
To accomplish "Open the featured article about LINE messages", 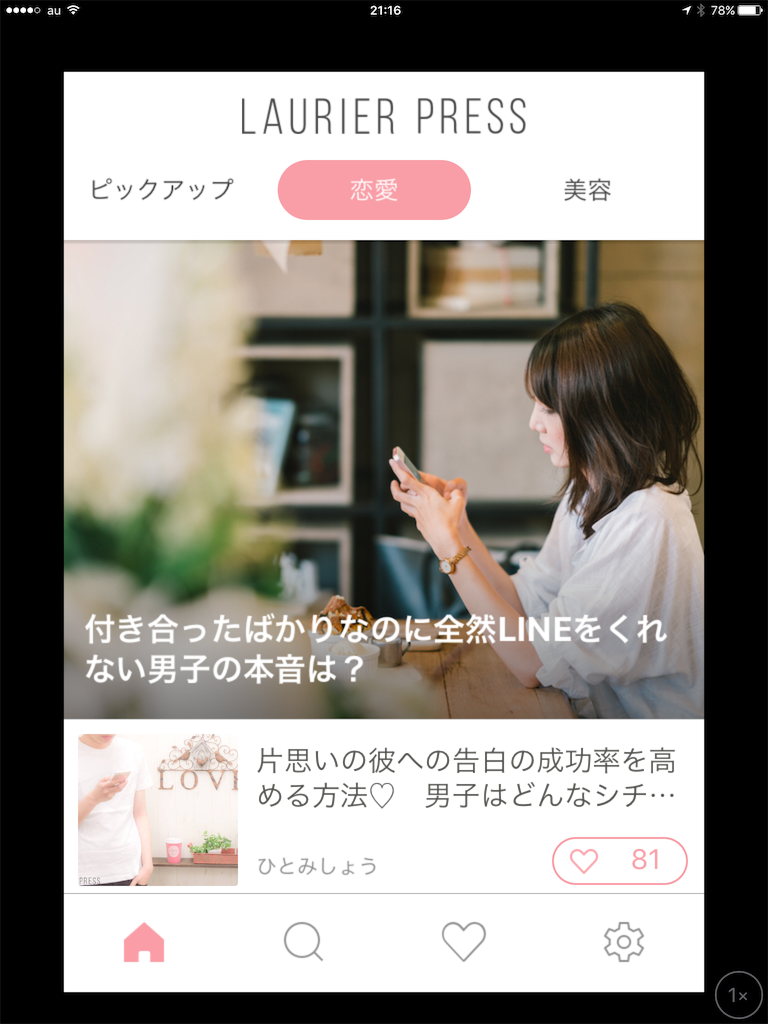I will (384, 480).
